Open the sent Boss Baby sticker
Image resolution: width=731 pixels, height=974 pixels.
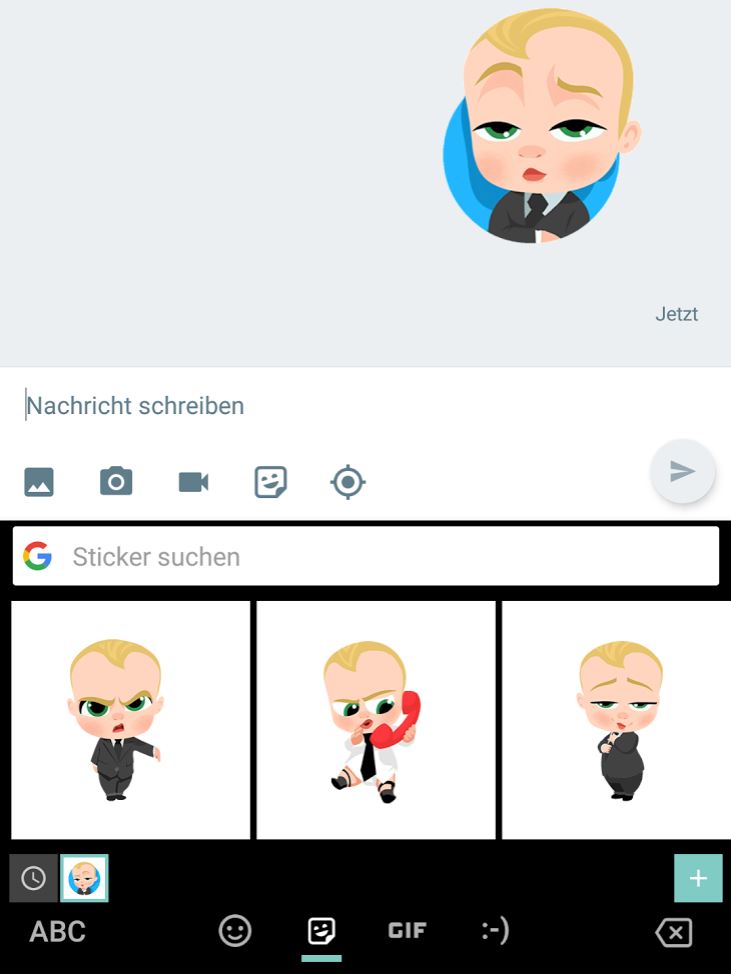point(540,125)
